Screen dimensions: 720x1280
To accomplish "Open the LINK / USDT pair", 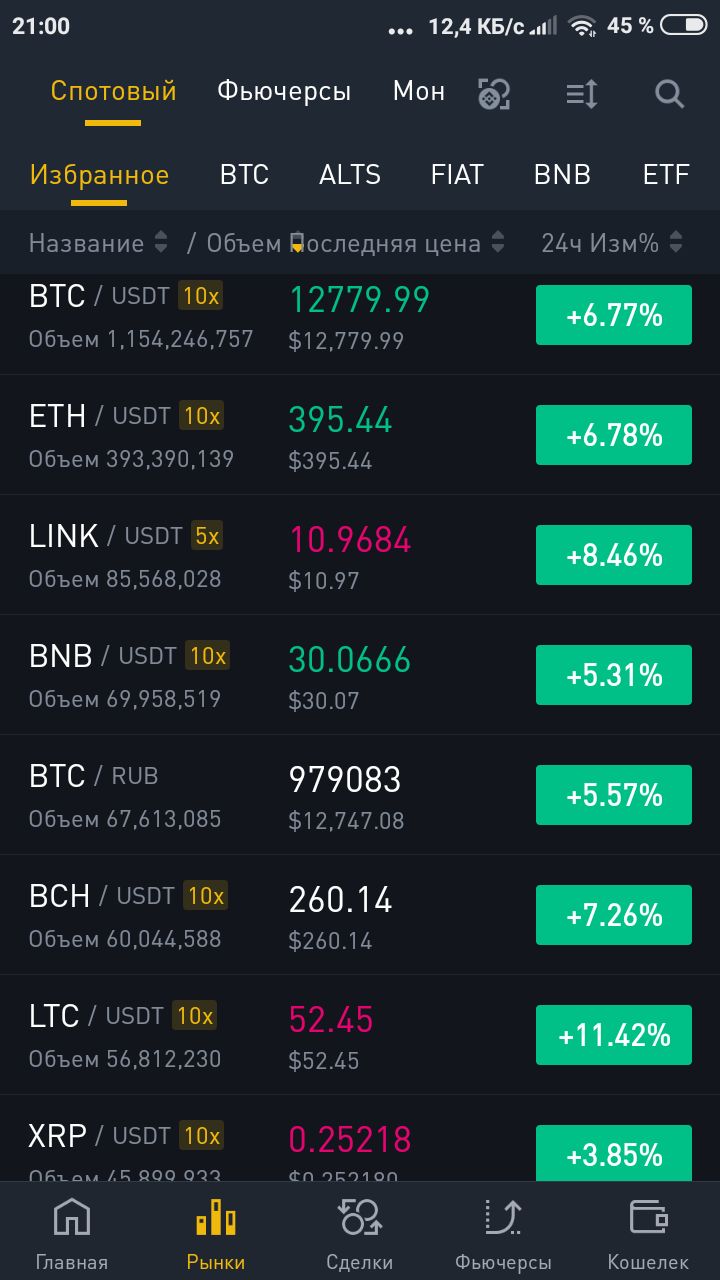I will click(360, 555).
